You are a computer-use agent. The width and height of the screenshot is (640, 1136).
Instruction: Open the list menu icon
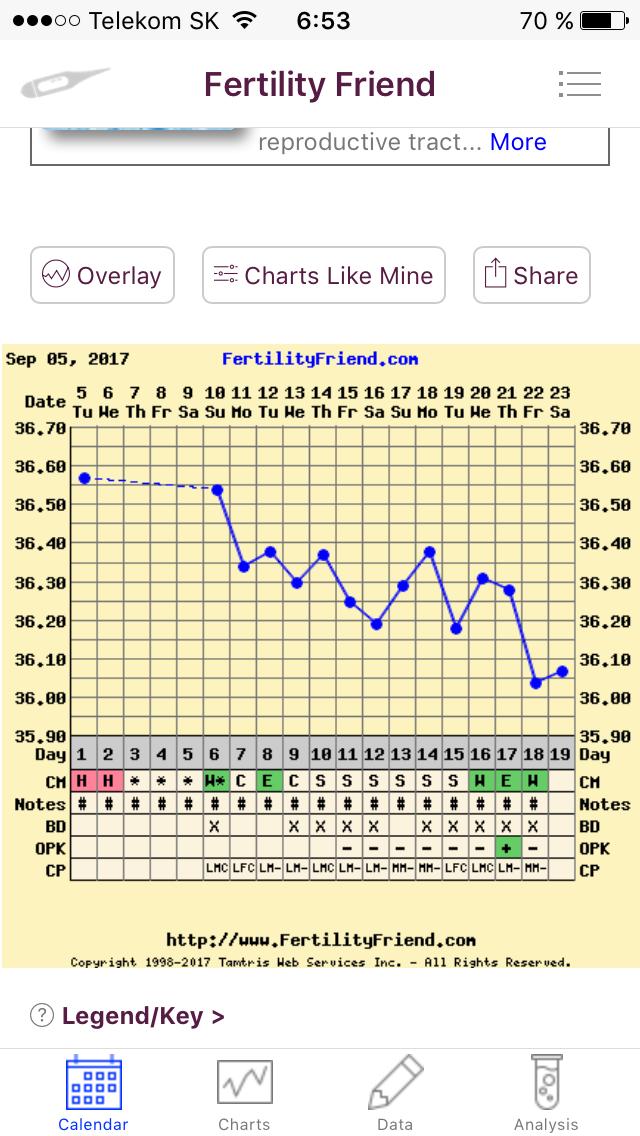[580, 84]
